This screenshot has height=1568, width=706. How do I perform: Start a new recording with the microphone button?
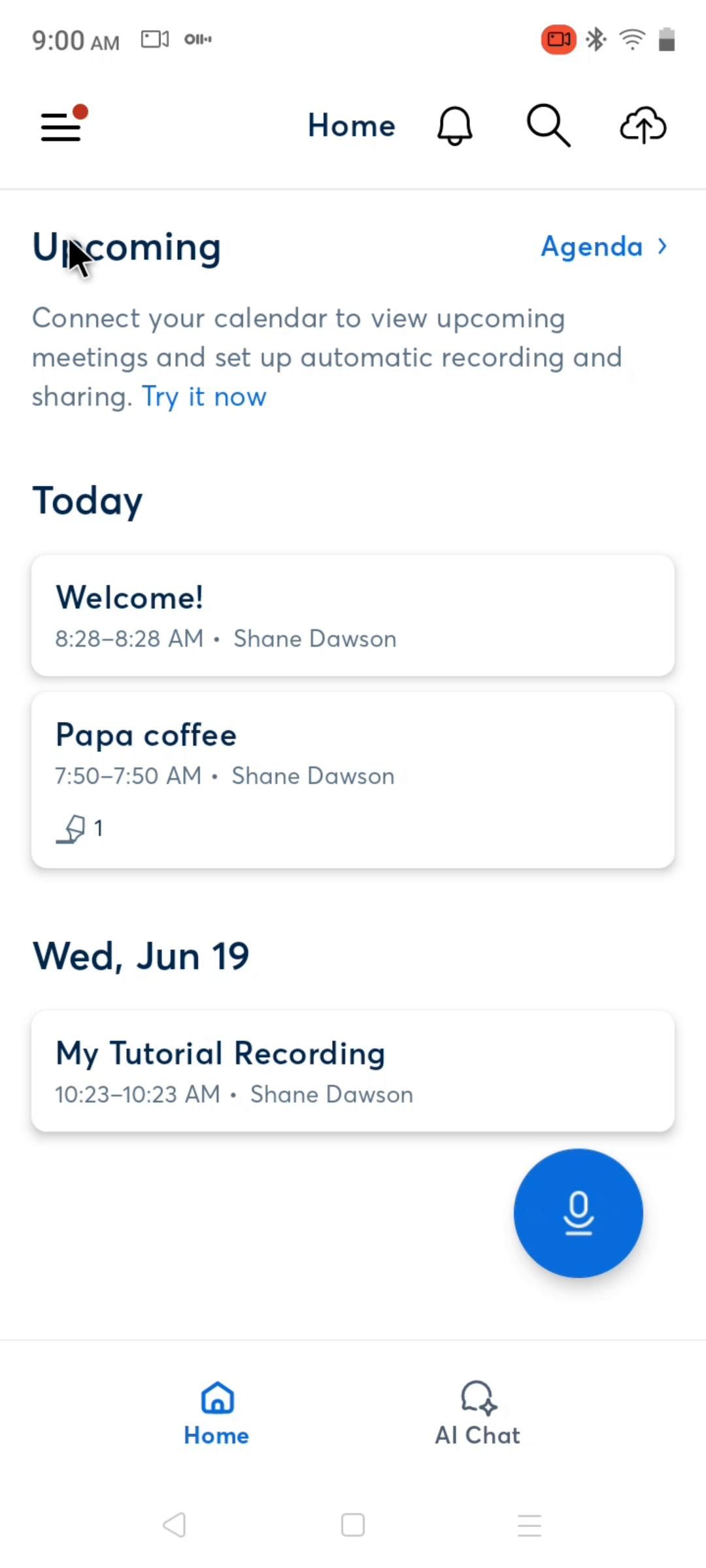tap(579, 1213)
